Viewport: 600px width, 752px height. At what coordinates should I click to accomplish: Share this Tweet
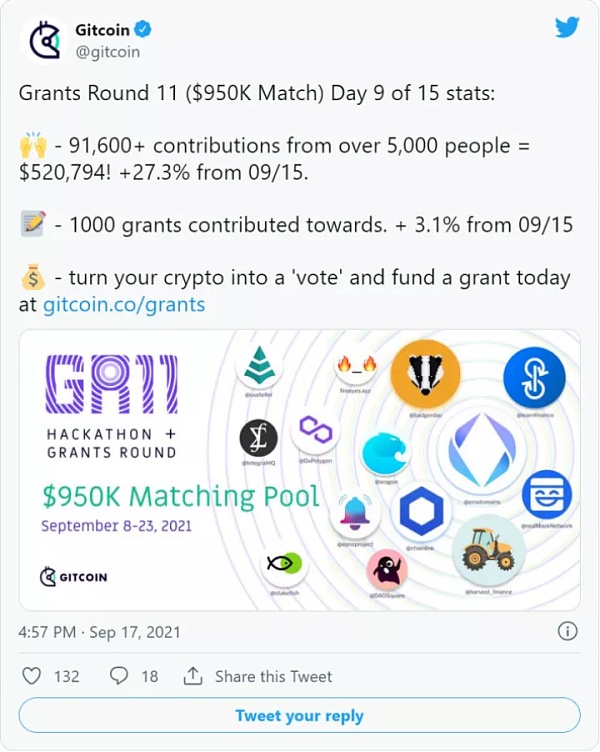[x=258, y=676]
